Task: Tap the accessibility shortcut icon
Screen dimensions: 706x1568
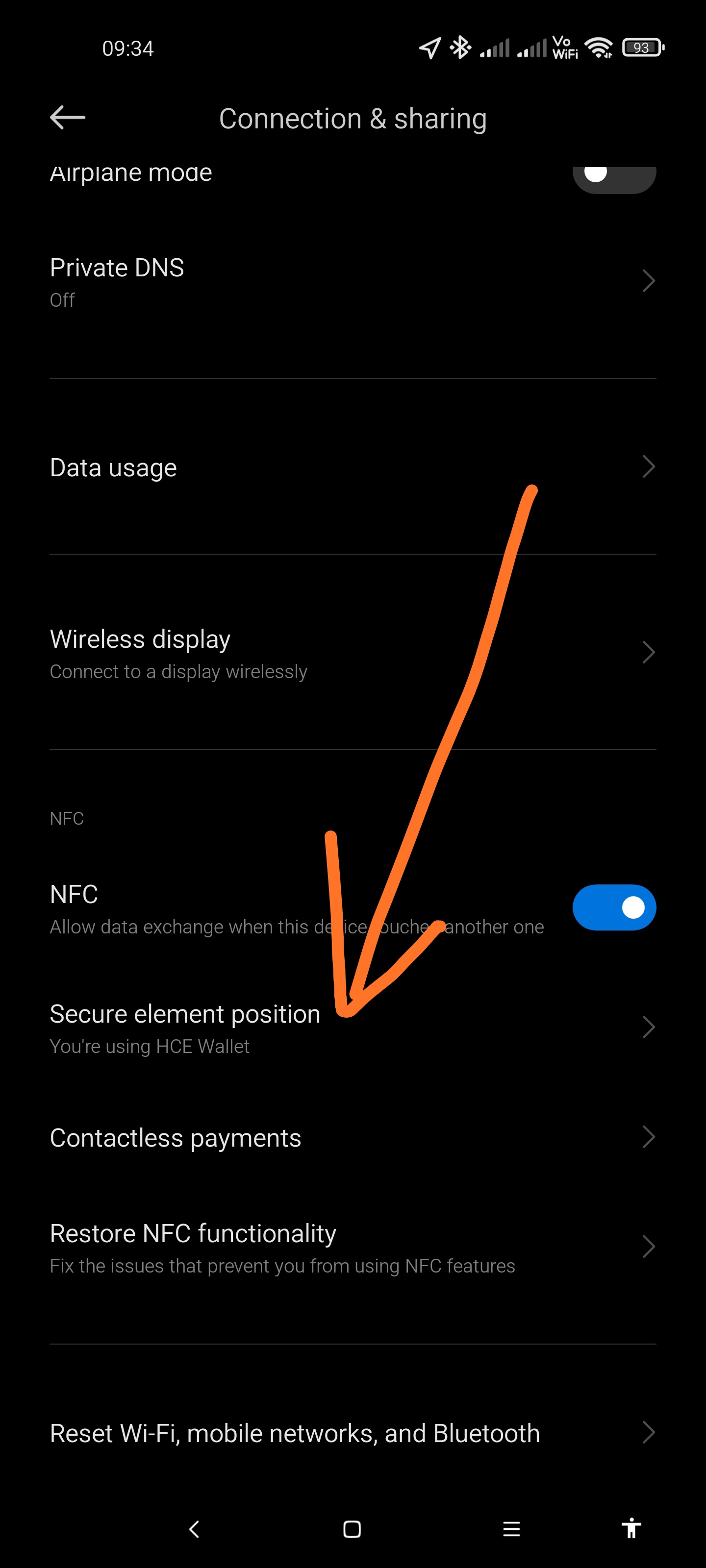Action: 631,1528
